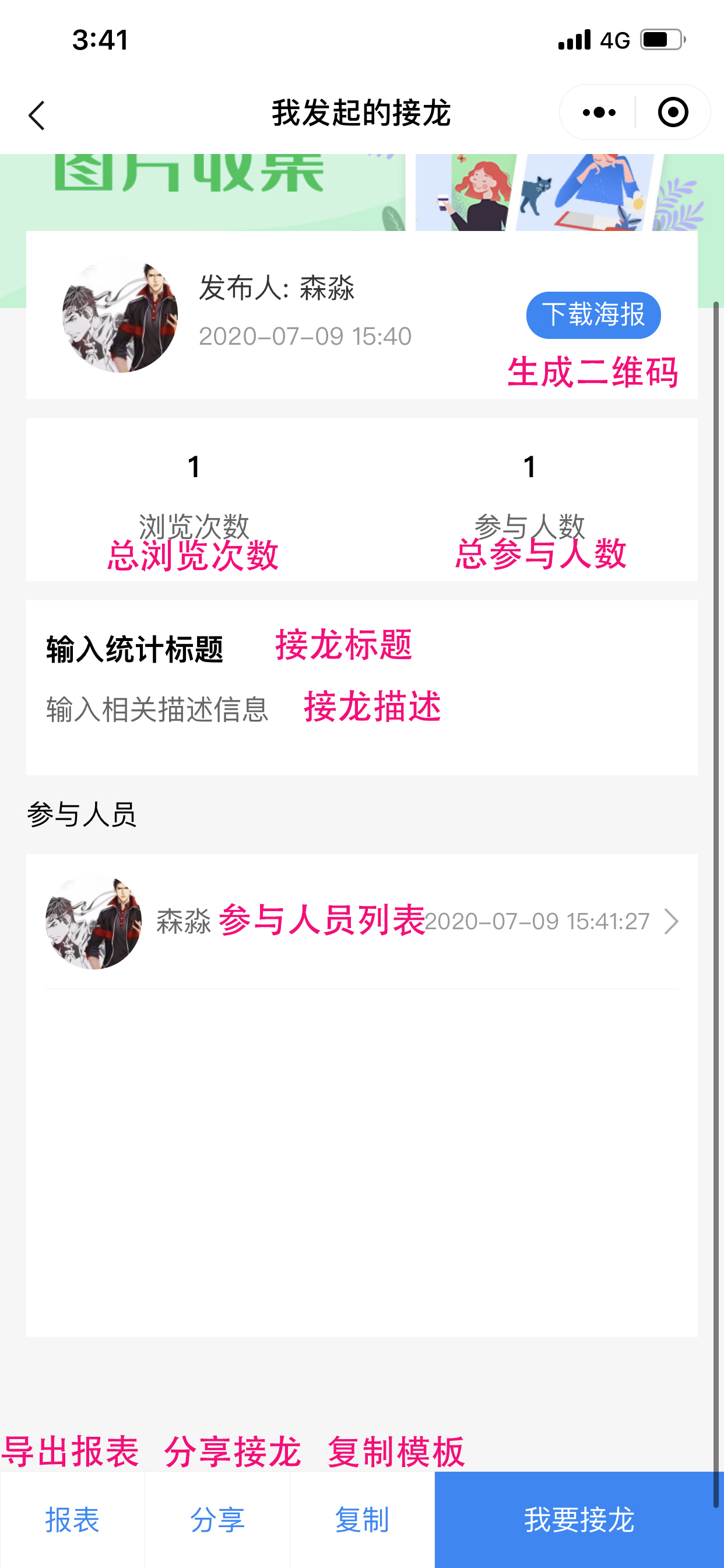This screenshot has width=724, height=1568.
Task: Click participant timestamp 2020-07-09 15:41:27
Action: click(537, 921)
